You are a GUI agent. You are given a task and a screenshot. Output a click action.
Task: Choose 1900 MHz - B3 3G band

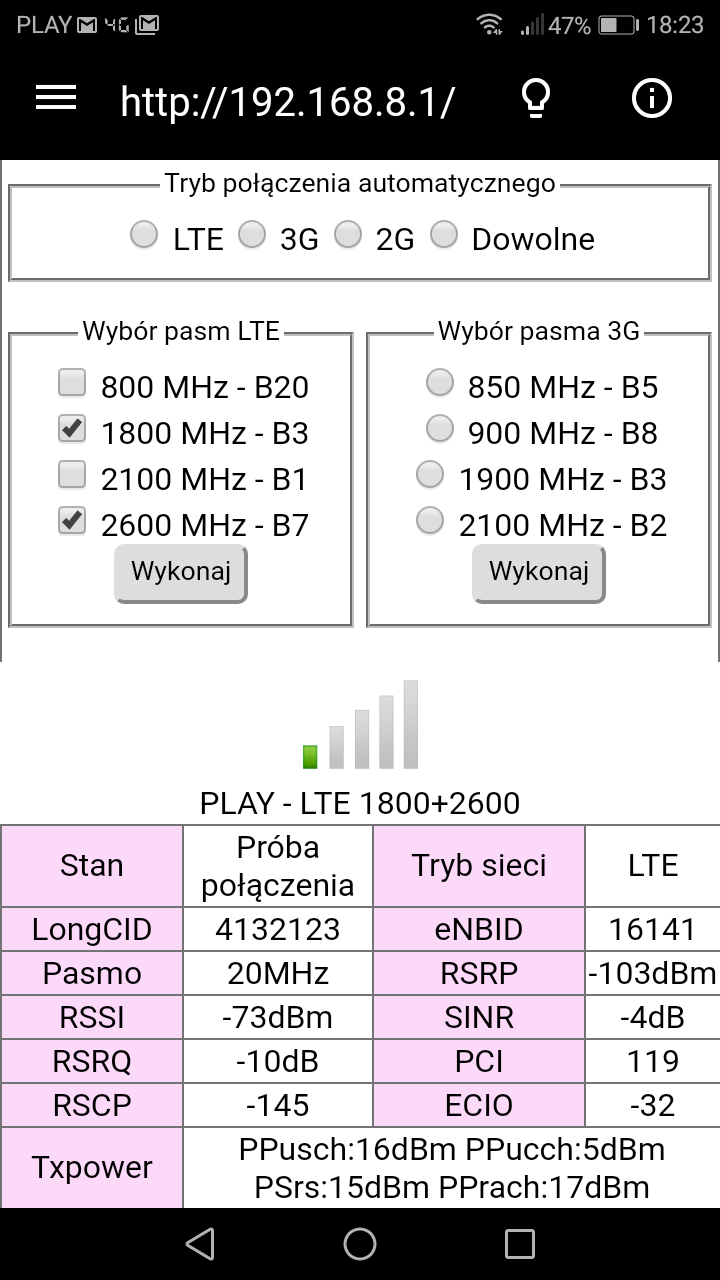430,475
